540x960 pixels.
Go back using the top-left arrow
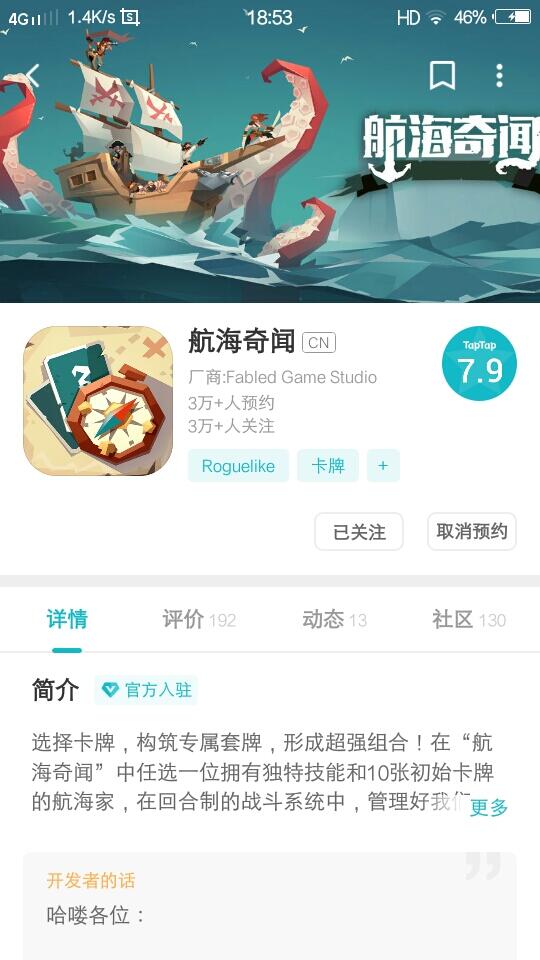pyautogui.click(x=32, y=76)
